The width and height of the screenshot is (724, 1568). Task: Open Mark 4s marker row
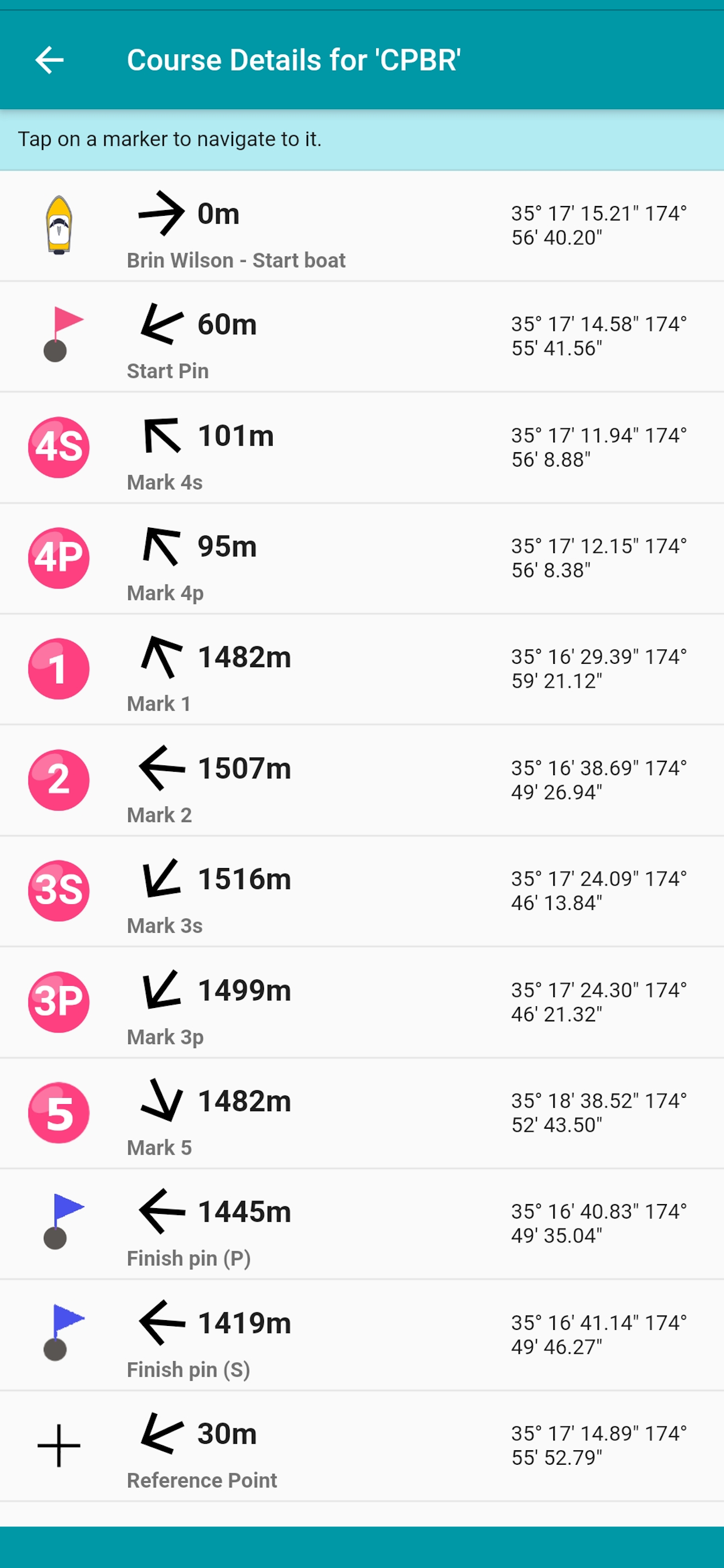pos(362,448)
